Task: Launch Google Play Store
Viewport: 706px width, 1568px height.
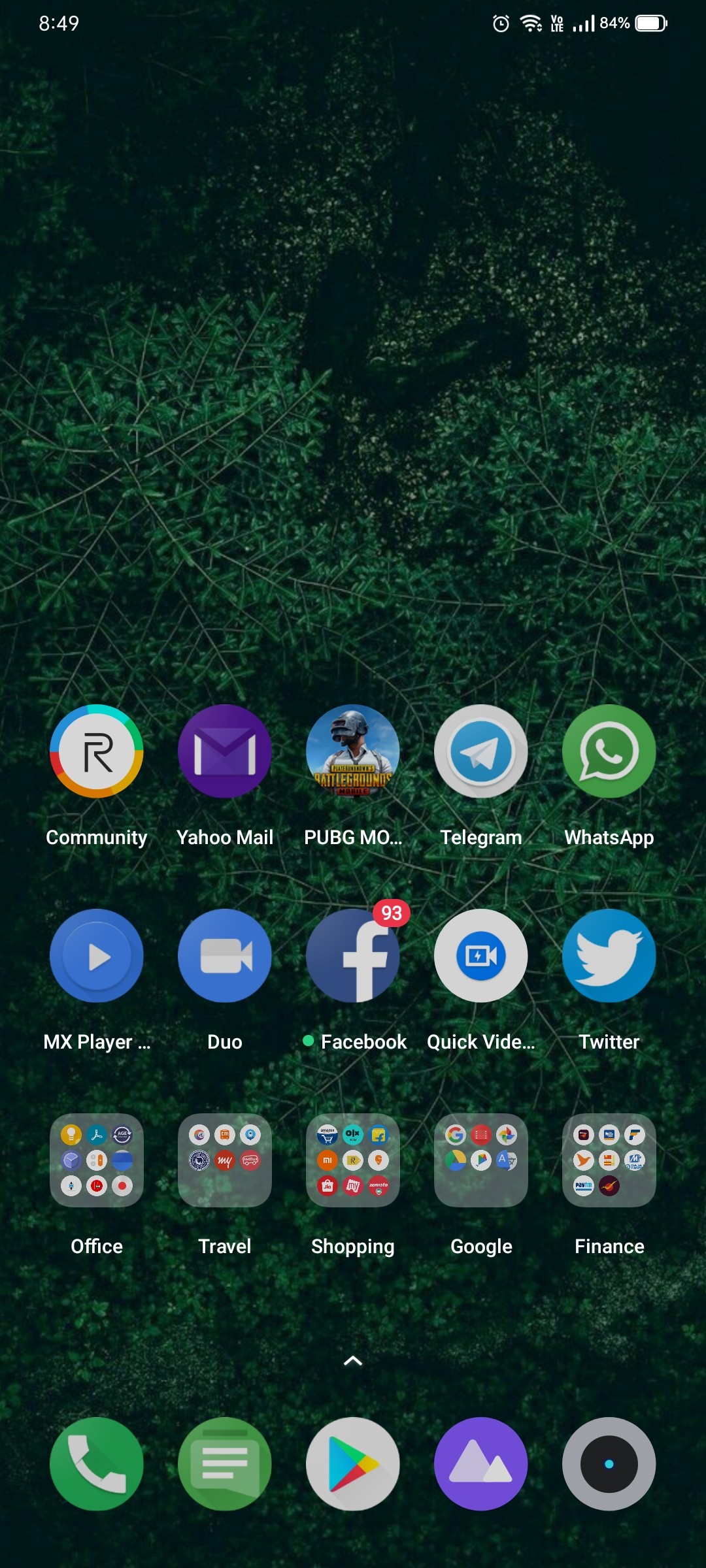Action: (x=353, y=1464)
